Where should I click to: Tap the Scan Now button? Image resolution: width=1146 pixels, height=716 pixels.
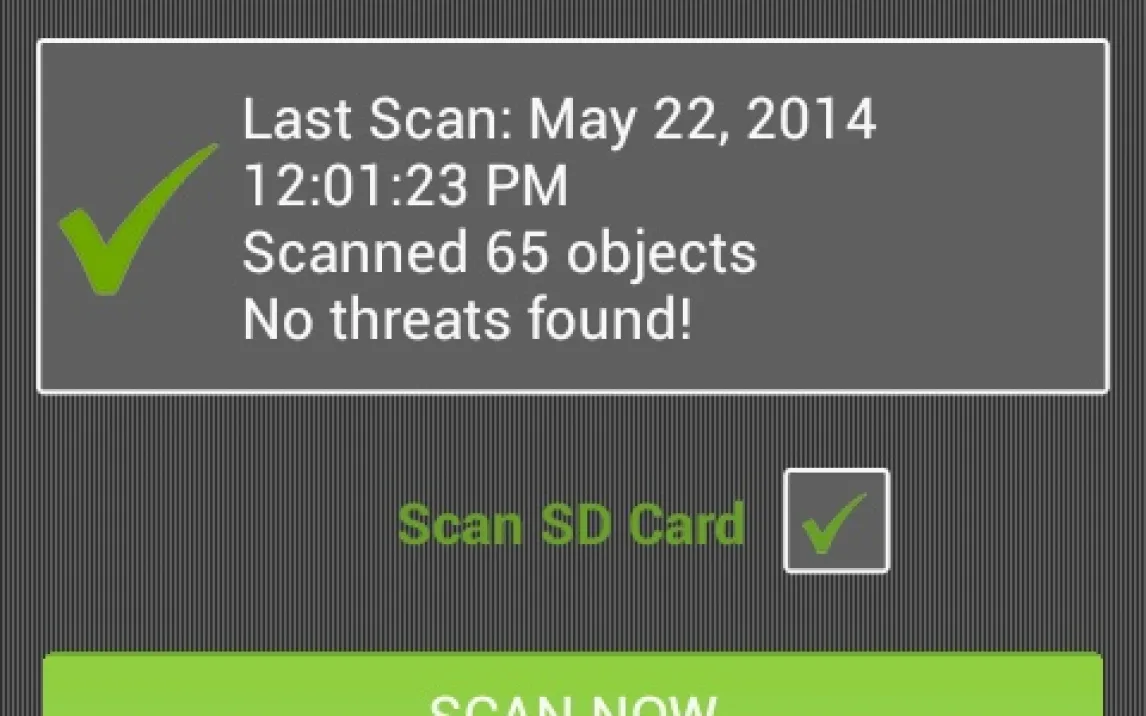[572, 690]
